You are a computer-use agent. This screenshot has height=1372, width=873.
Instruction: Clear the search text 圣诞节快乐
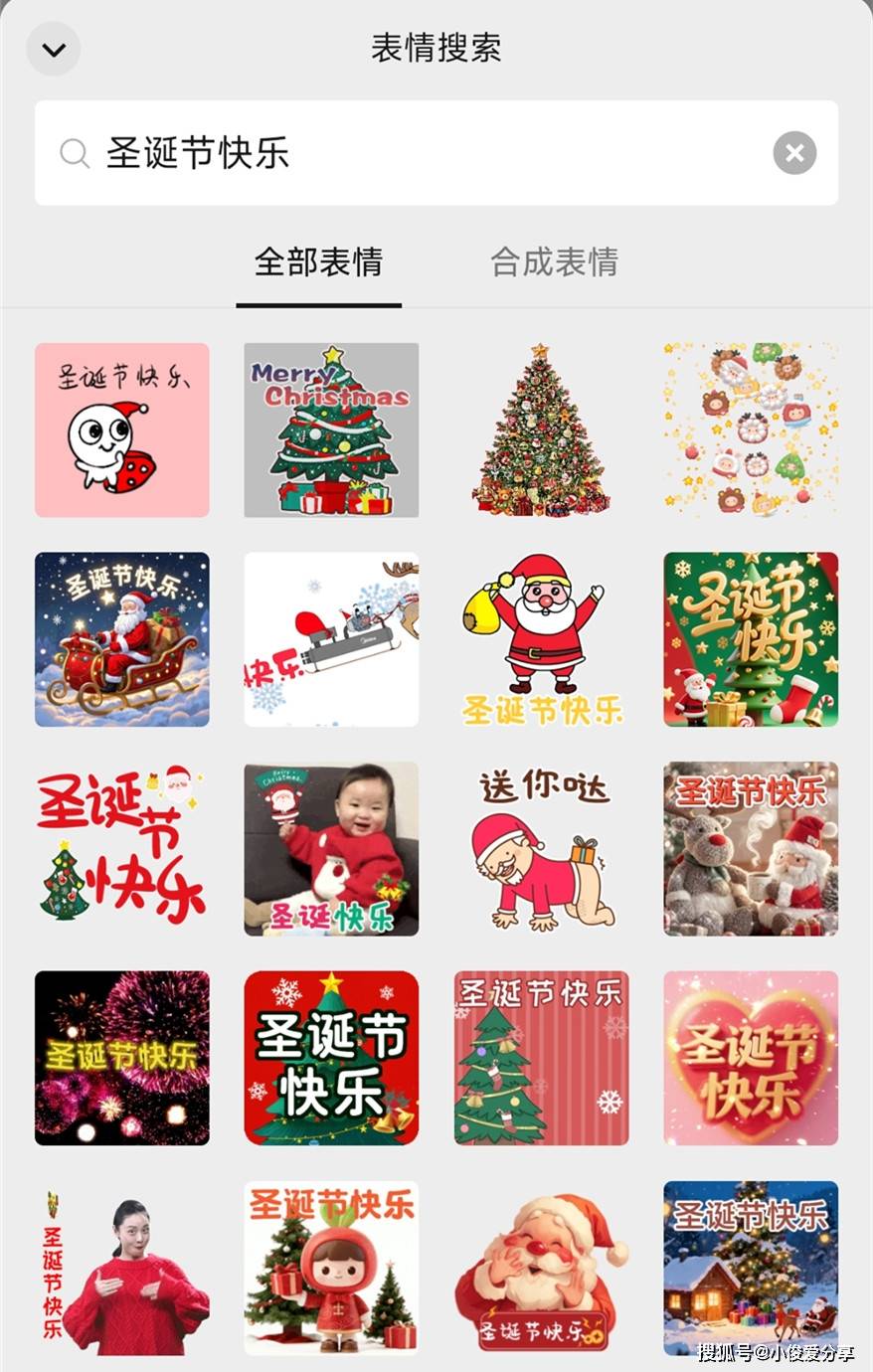[794, 153]
